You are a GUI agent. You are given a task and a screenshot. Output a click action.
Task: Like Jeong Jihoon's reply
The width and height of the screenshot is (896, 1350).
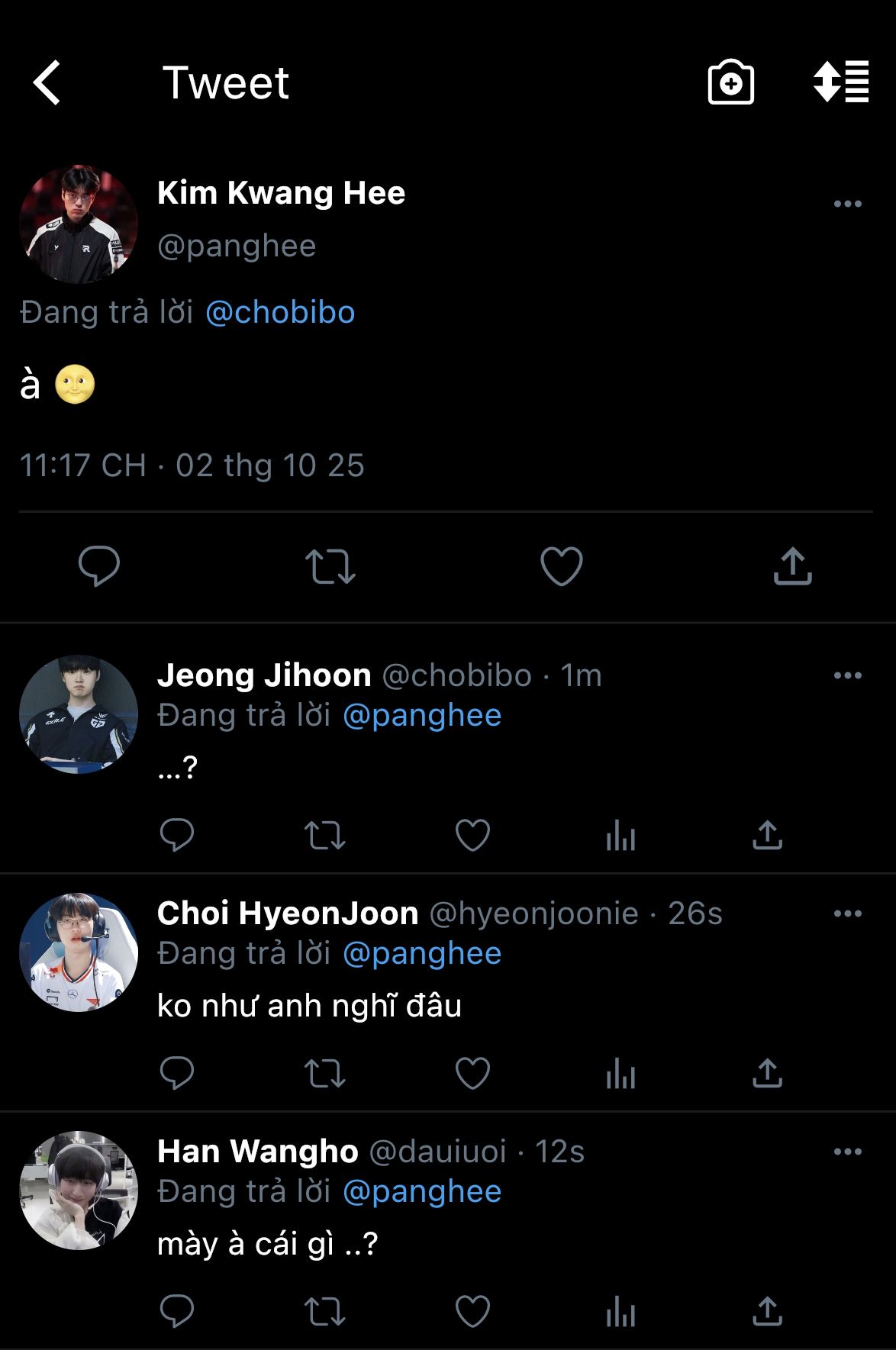[472, 835]
